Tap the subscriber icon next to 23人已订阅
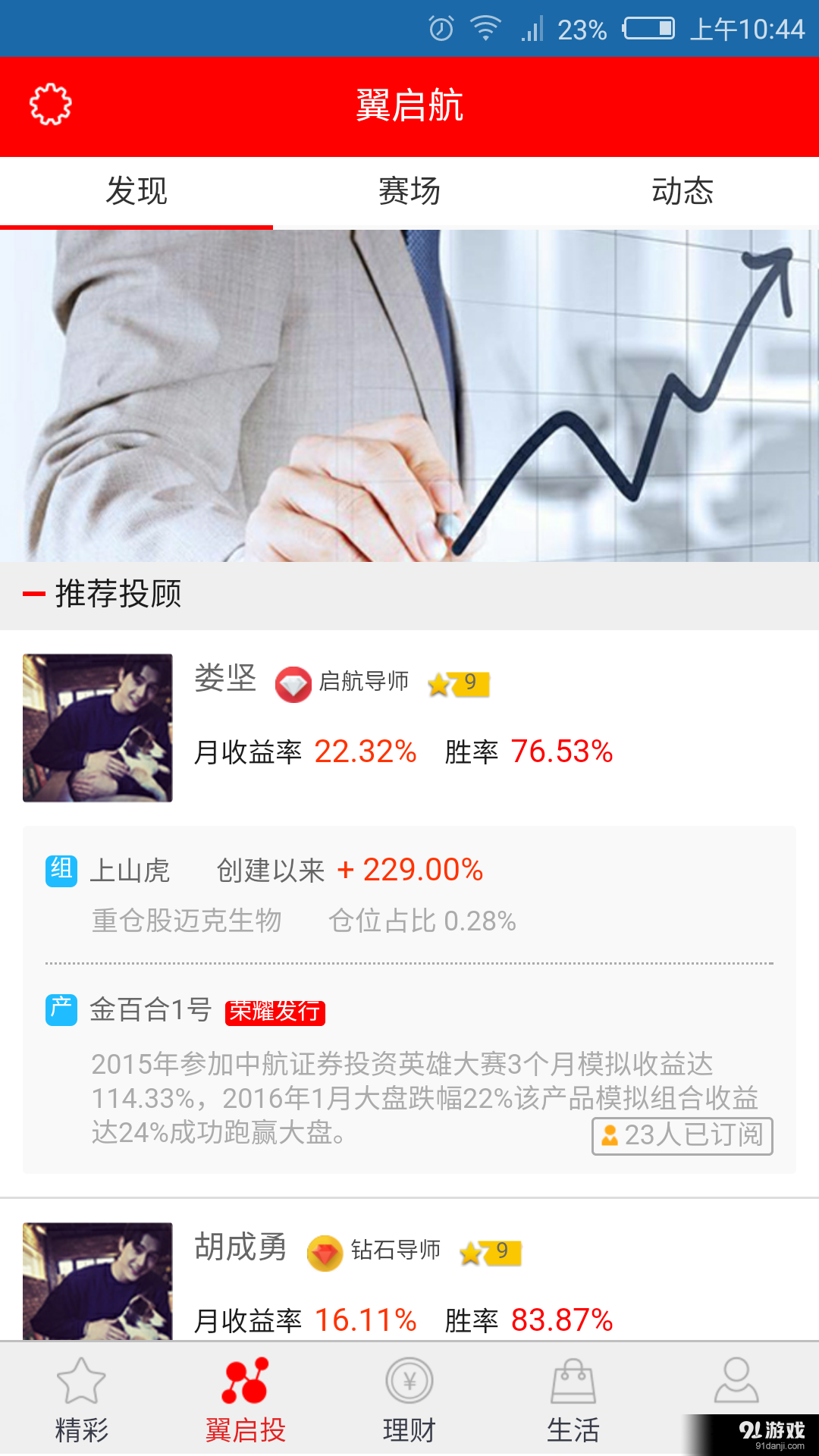Viewport: 819px width, 1456px height. (611, 1135)
